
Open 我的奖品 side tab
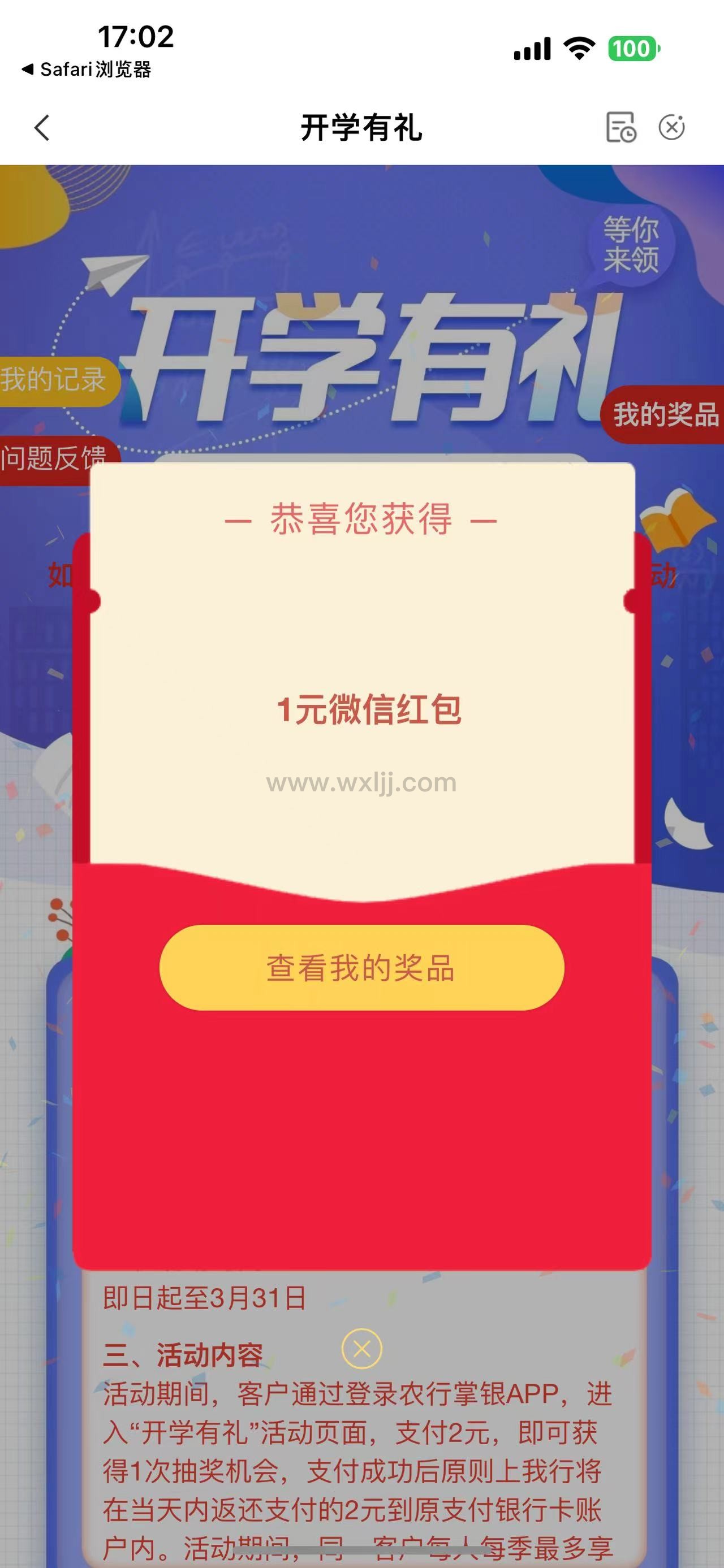point(663,415)
